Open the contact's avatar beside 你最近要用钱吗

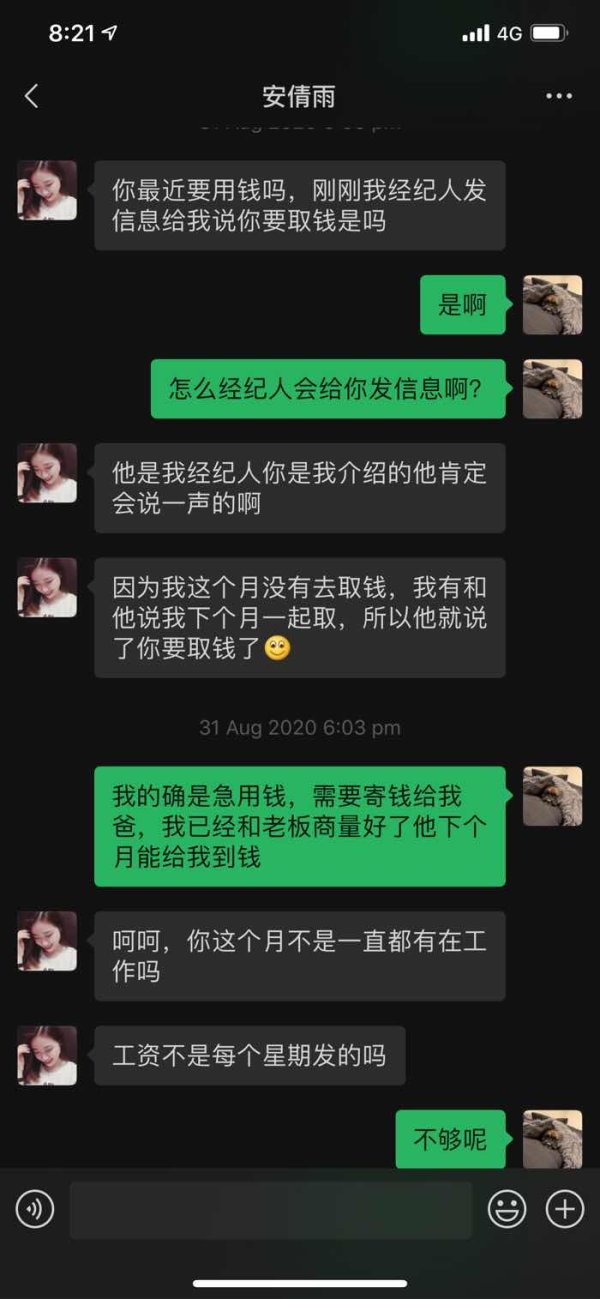pyautogui.click(x=47, y=190)
